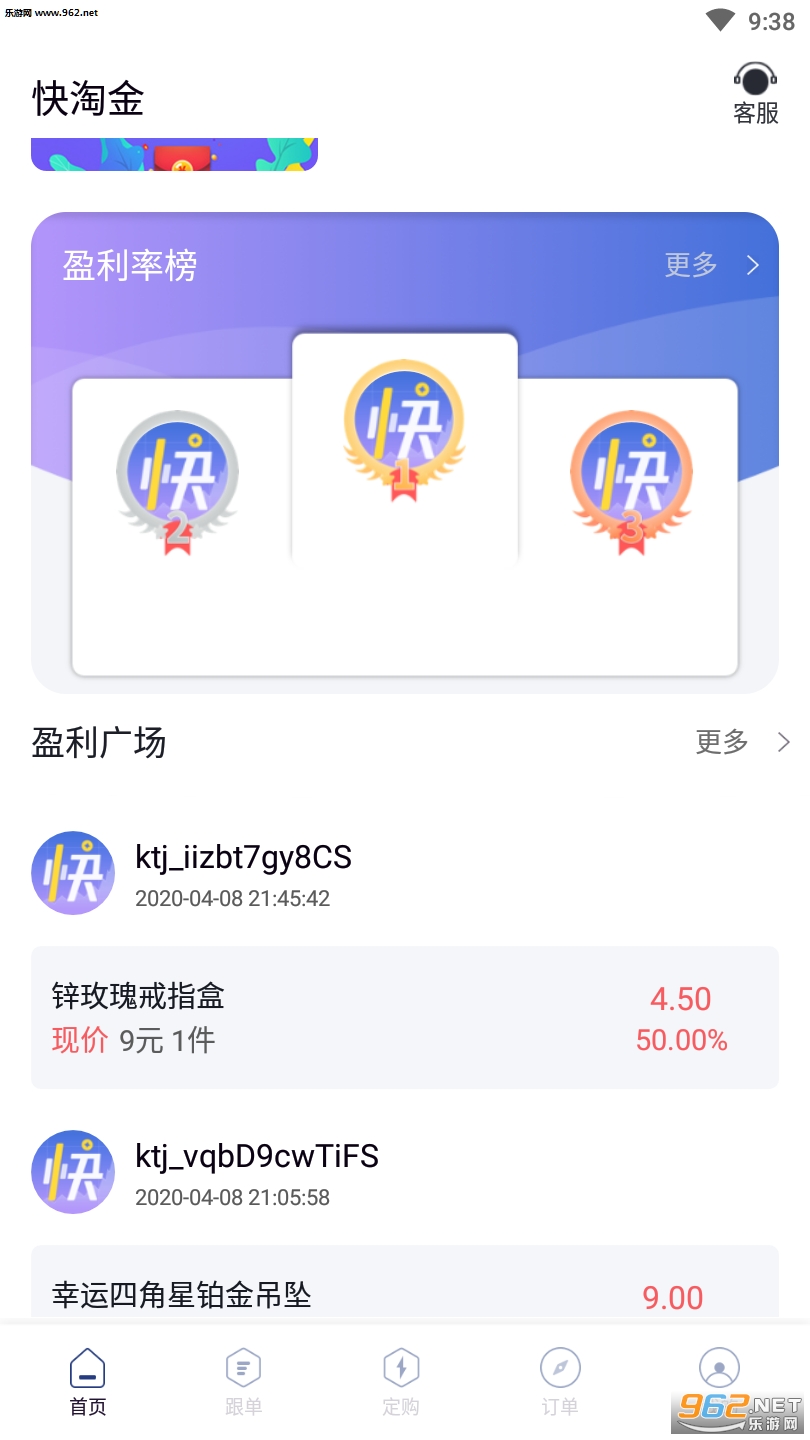Open the promotional banner at top

coord(175,154)
